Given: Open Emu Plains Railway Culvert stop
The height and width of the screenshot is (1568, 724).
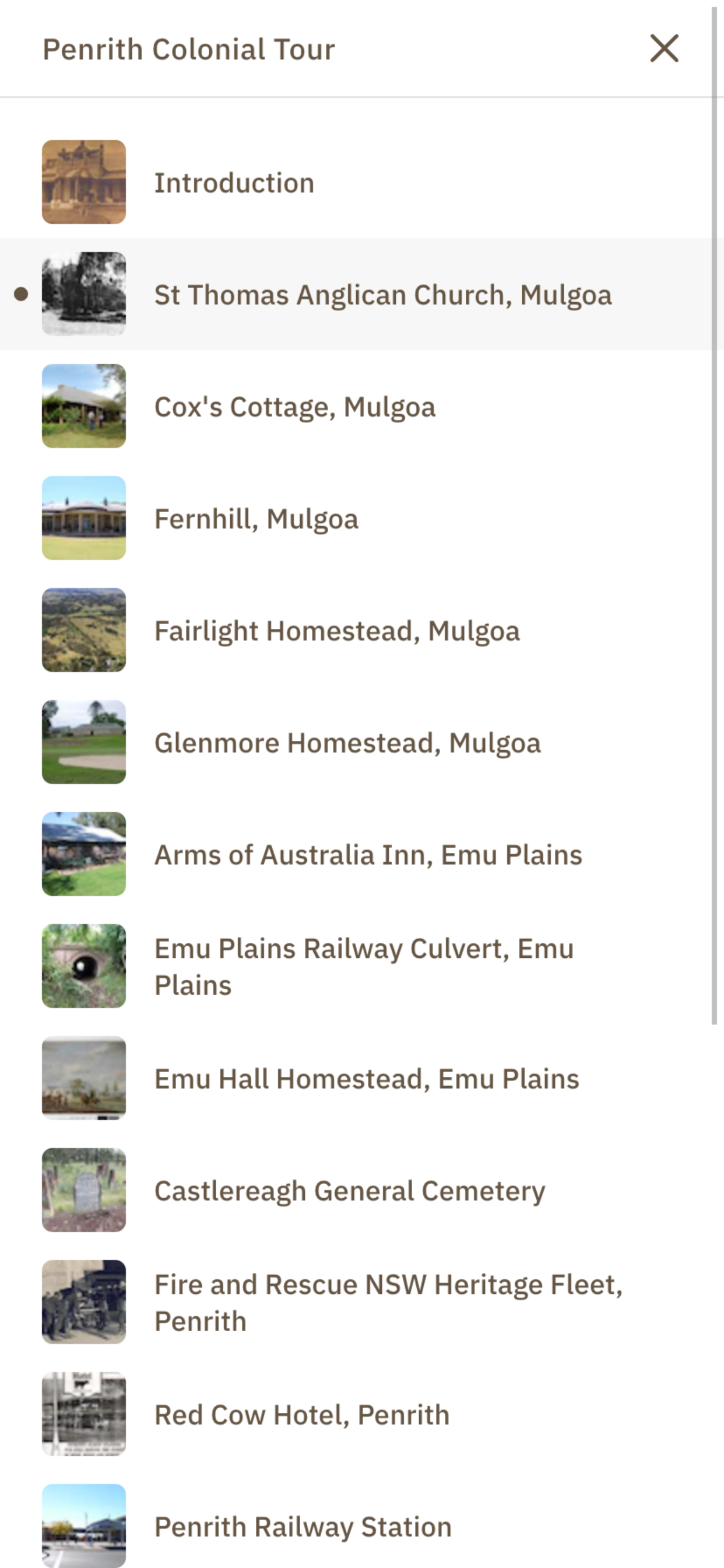Looking at the screenshot, I should click(x=356, y=966).
